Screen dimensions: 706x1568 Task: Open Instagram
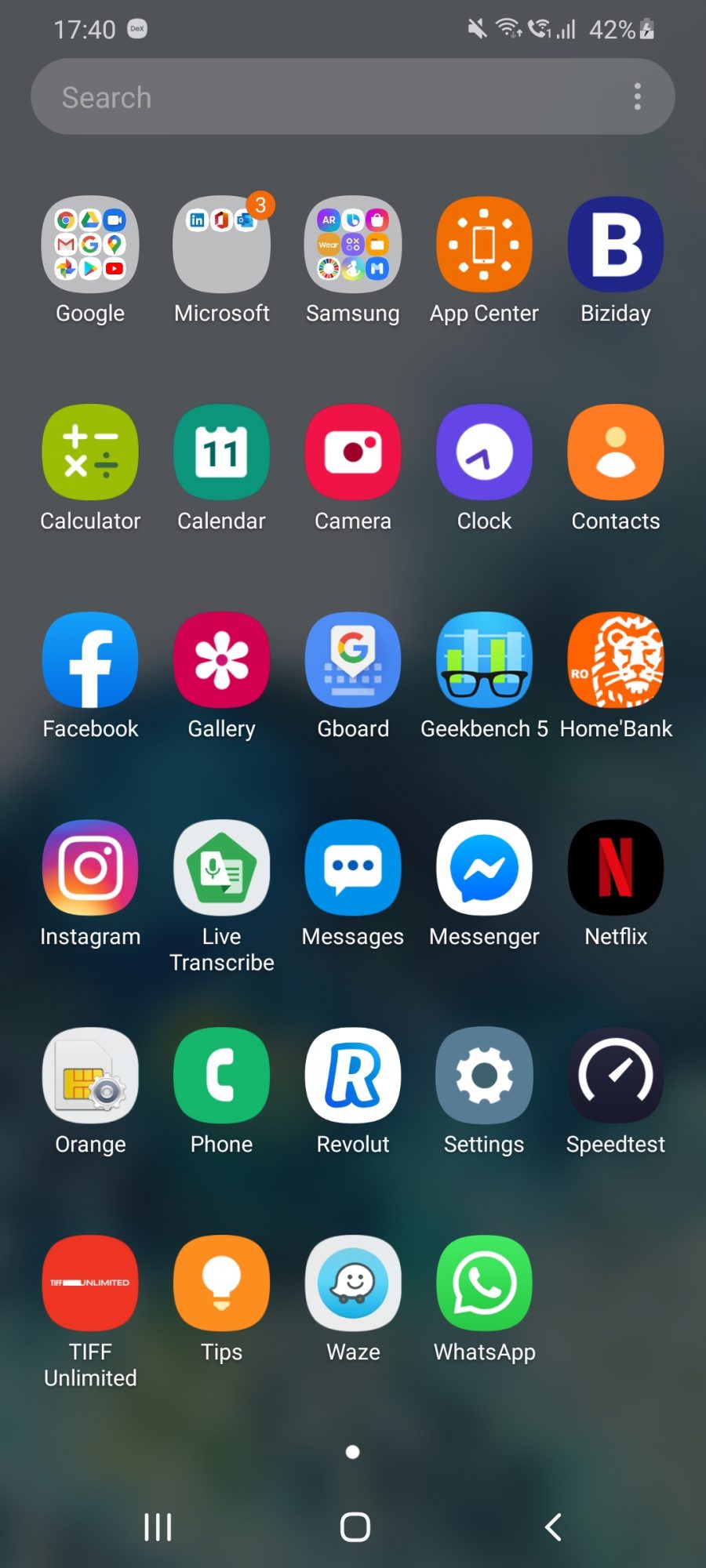click(90, 868)
